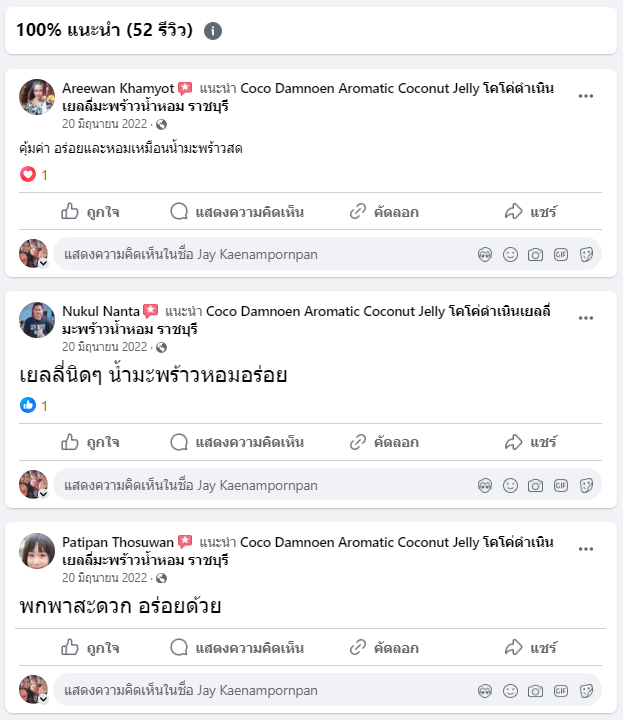Copy Patipan Thosuwan's review
Screen dimensions: 623x720
[384, 647]
